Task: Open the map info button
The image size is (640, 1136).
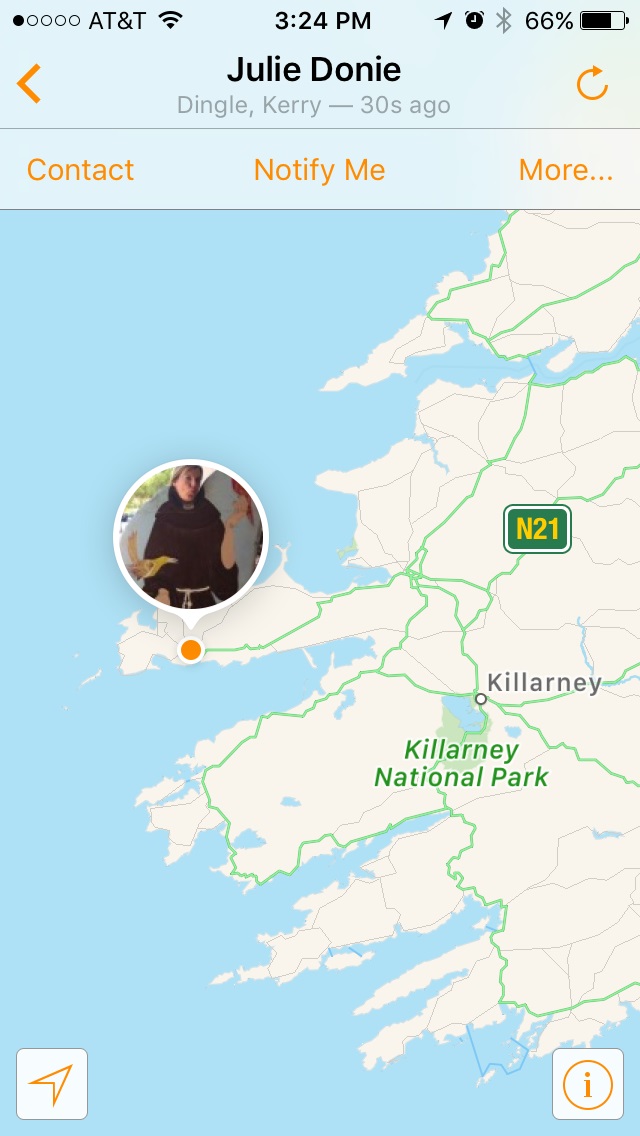Action: [x=588, y=1084]
